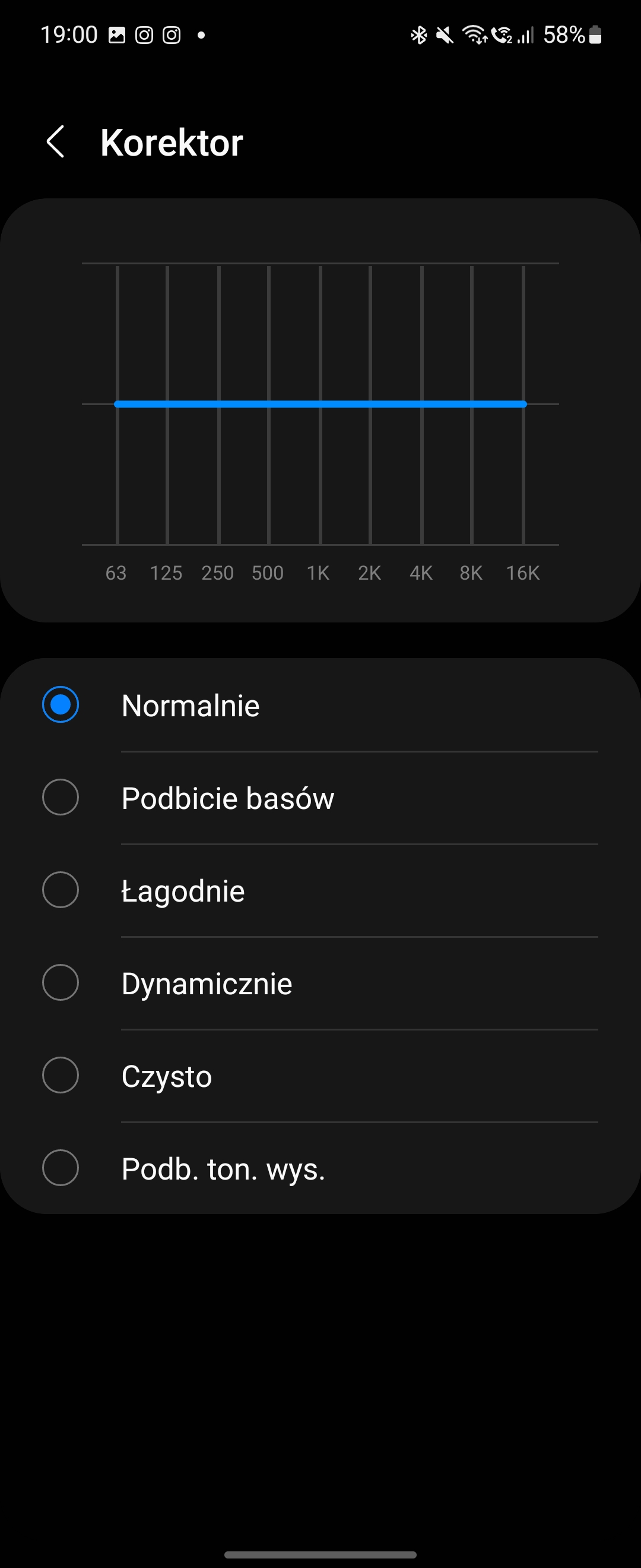Tap the Korektor title text

(171, 142)
